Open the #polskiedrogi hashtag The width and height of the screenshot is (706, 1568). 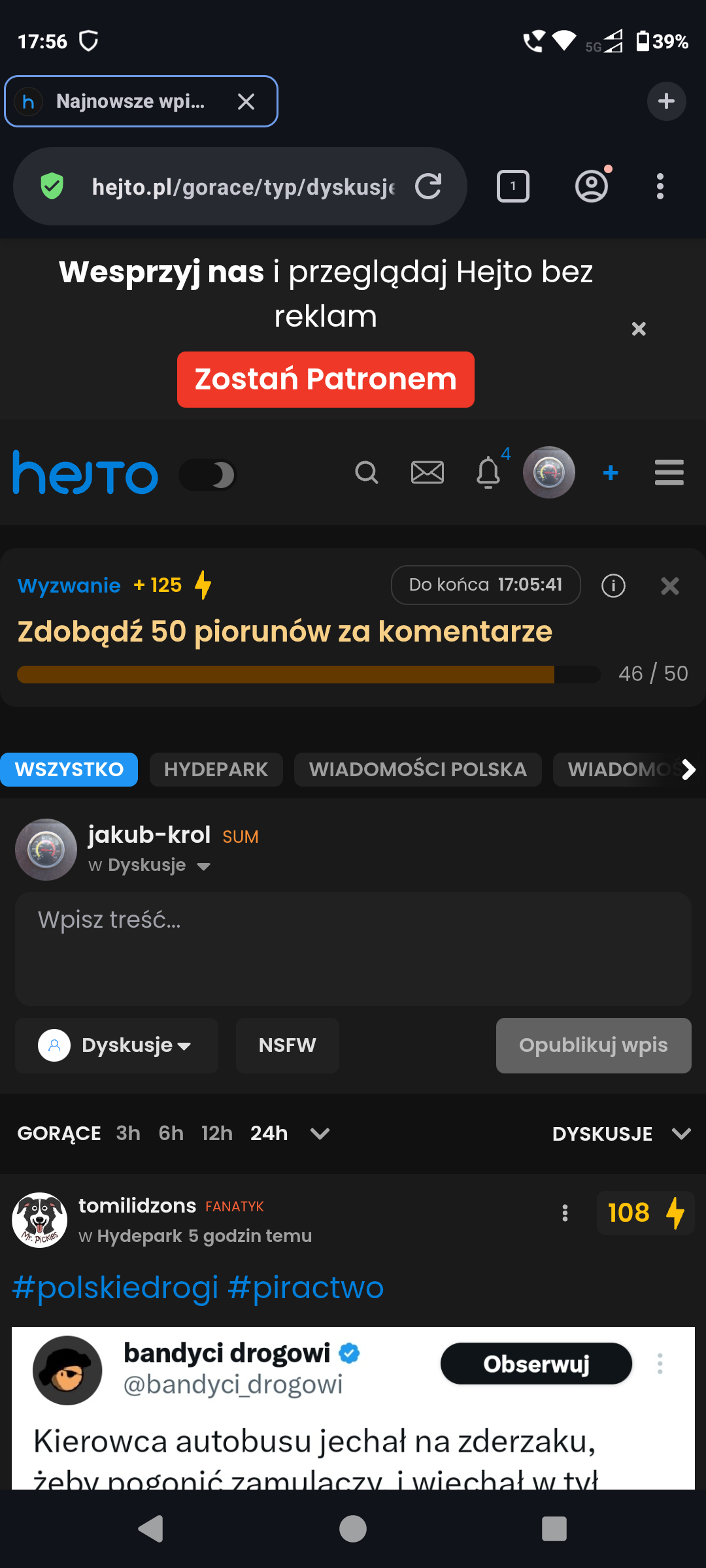click(x=115, y=1288)
